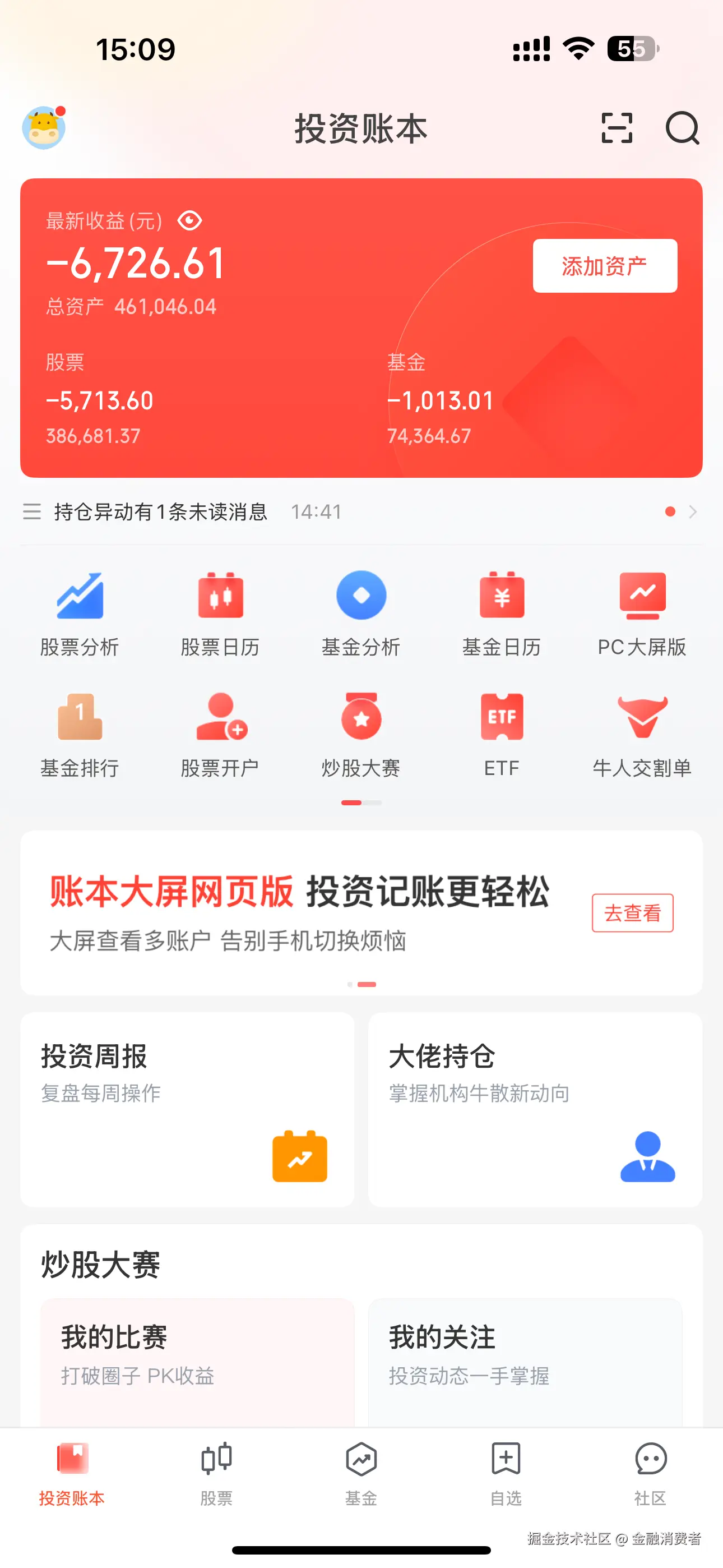Click the 添加资产 button
The height and width of the screenshot is (1568, 723).
(604, 266)
